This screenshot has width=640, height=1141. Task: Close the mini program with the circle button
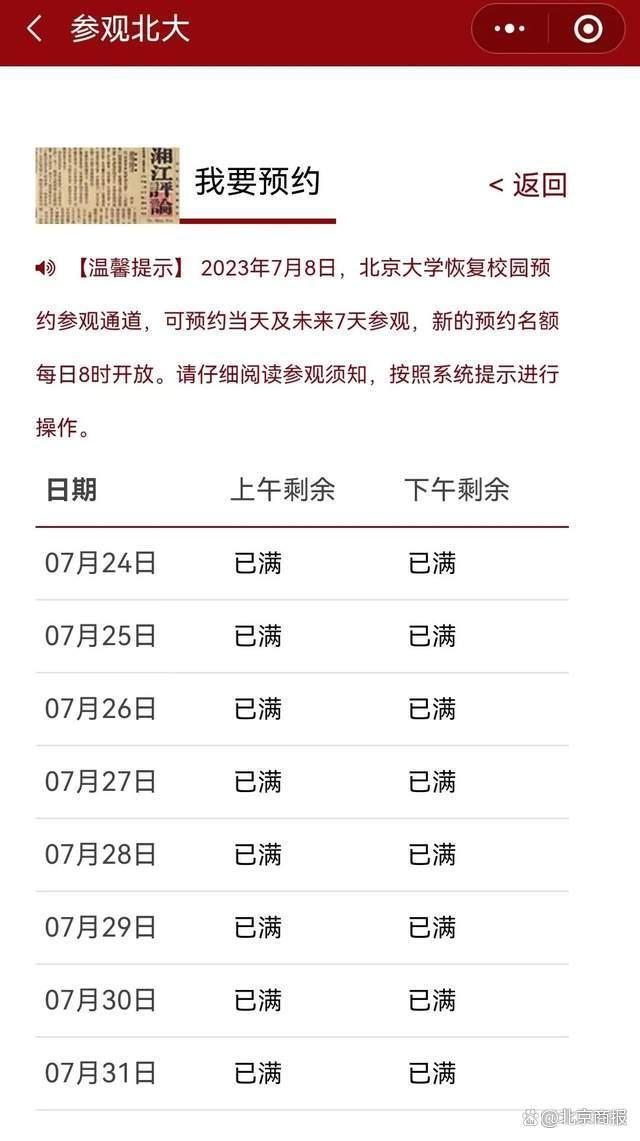point(588,29)
